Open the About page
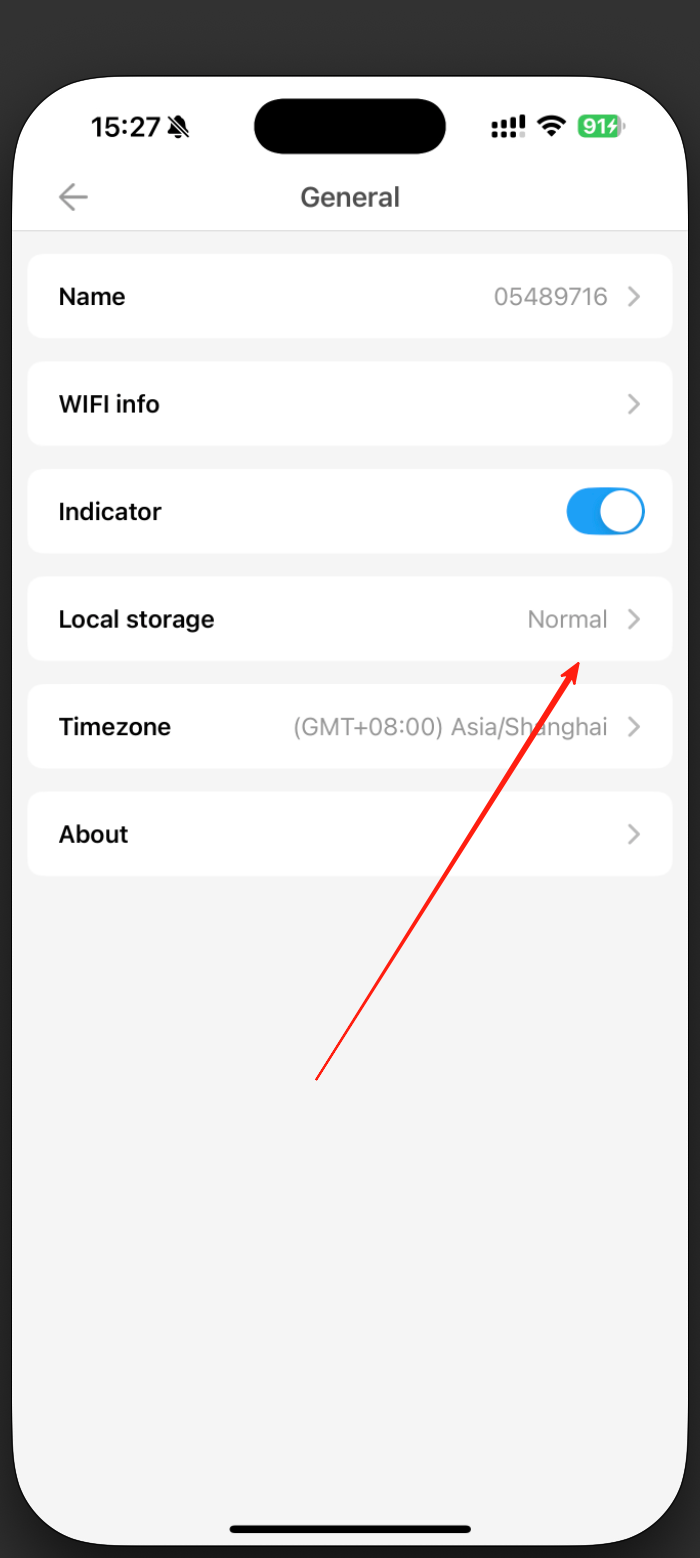 coord(350,834)
